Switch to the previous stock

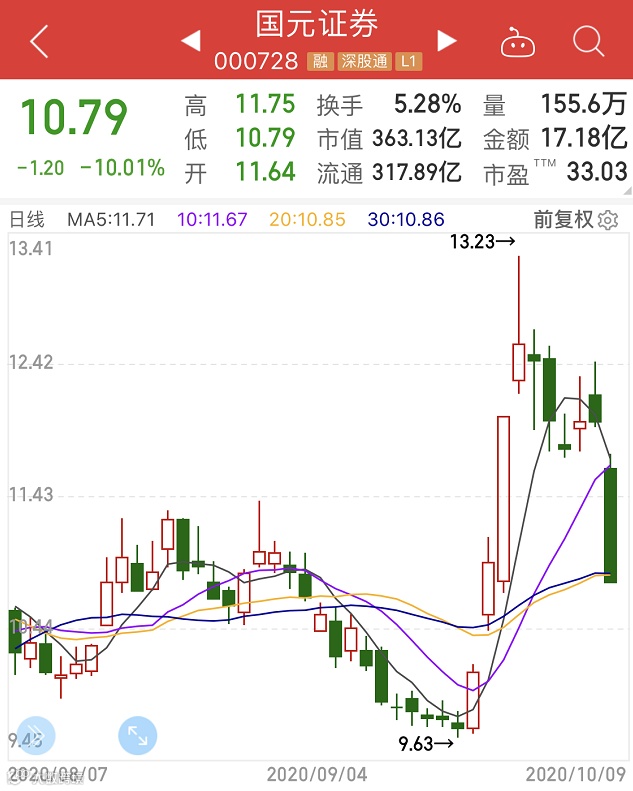[190, 41]
